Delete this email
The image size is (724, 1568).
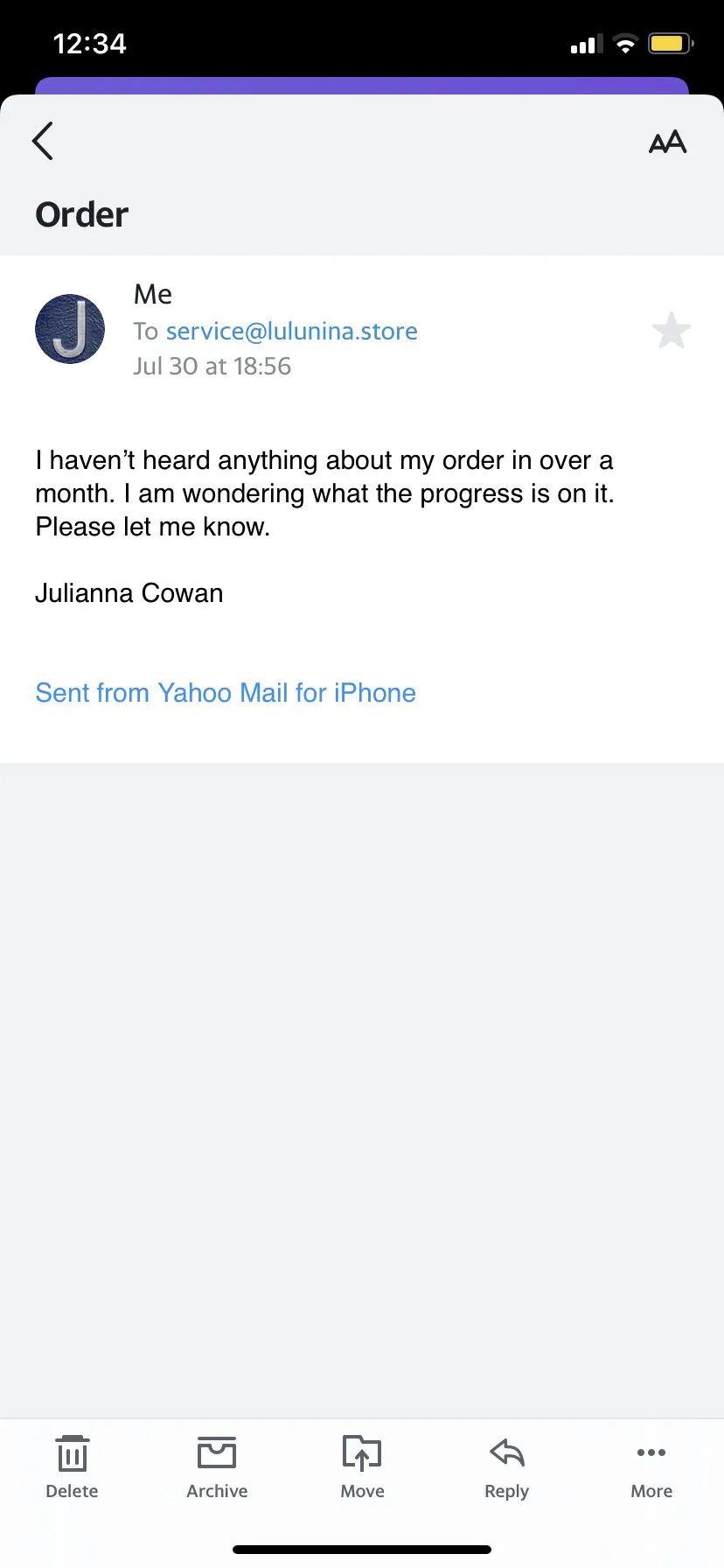pyautogui.click(x=72, y=1468)
